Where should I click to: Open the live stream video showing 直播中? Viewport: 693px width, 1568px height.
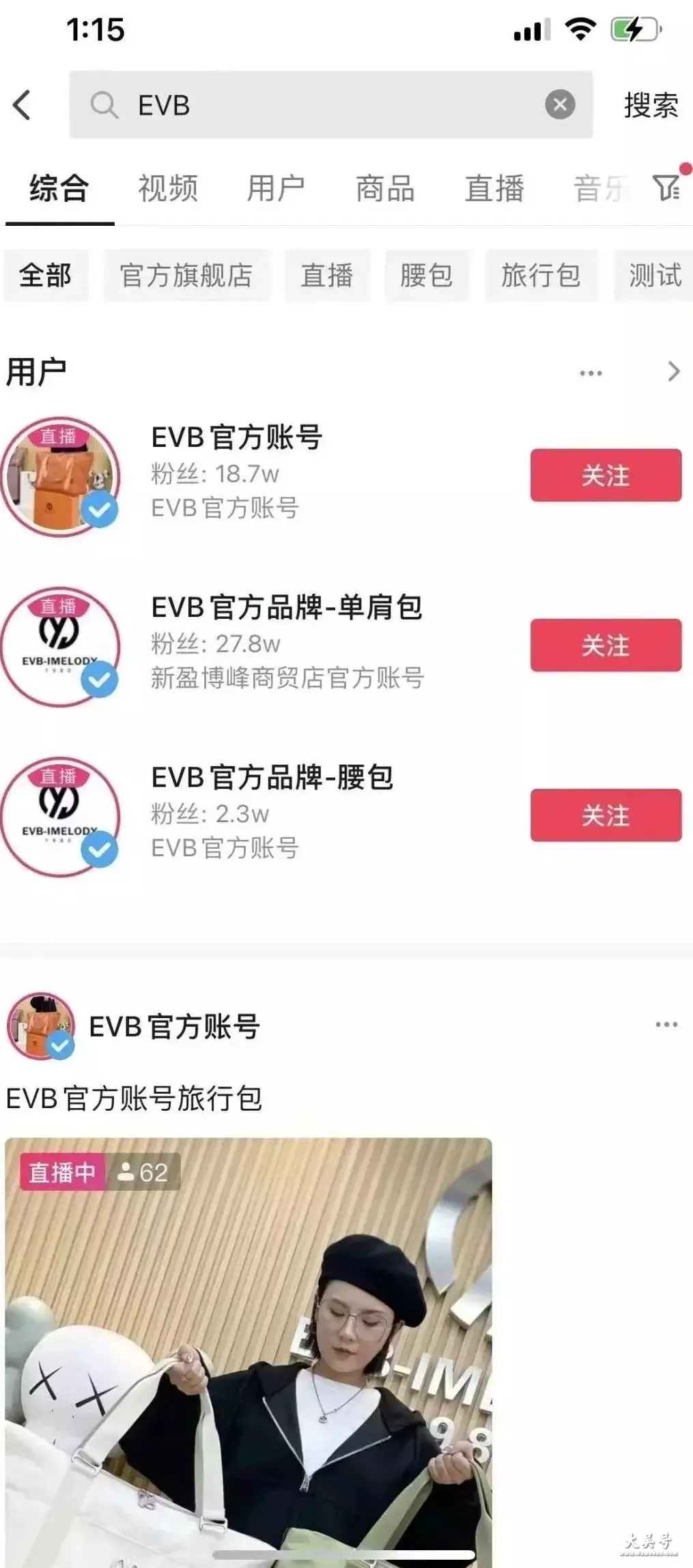click(x=249, y=1352)
